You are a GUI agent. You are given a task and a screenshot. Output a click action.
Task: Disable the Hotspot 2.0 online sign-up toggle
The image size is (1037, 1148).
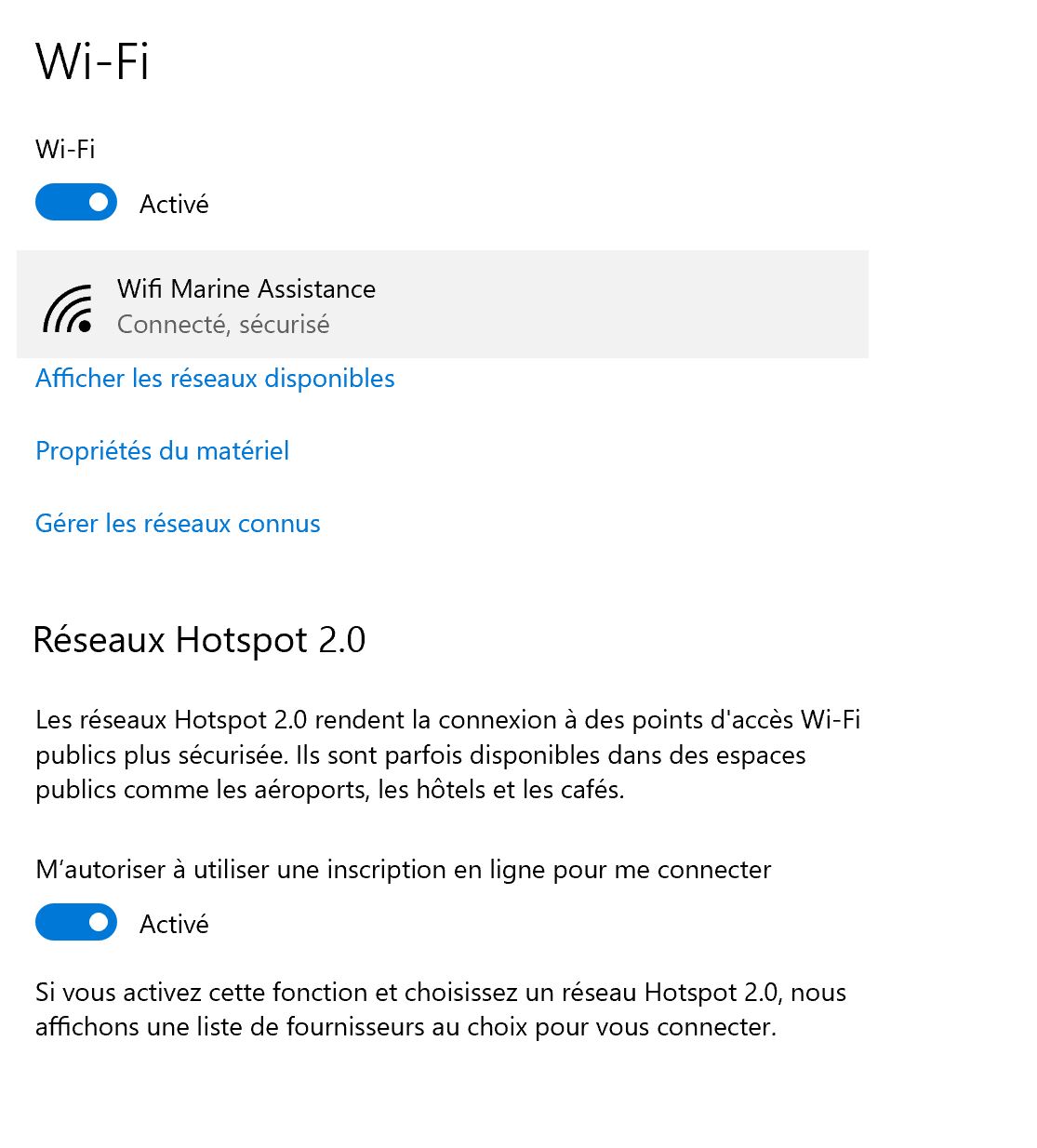pyautogui.click(x=76, y=922)
